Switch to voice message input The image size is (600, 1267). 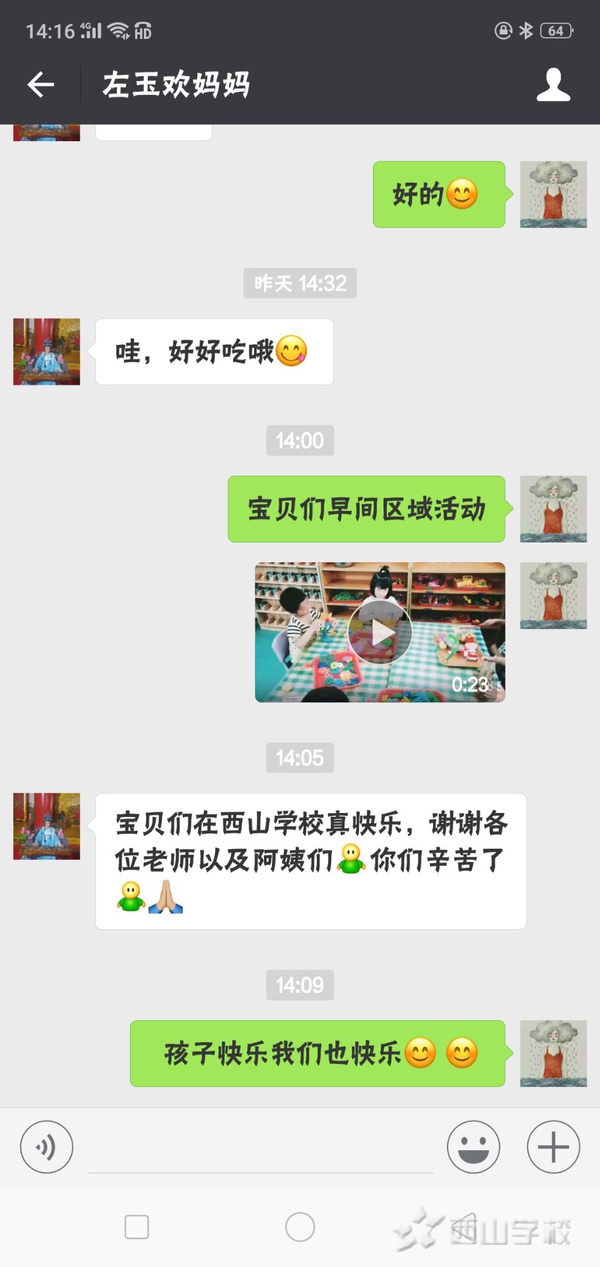pos(47,1146)
